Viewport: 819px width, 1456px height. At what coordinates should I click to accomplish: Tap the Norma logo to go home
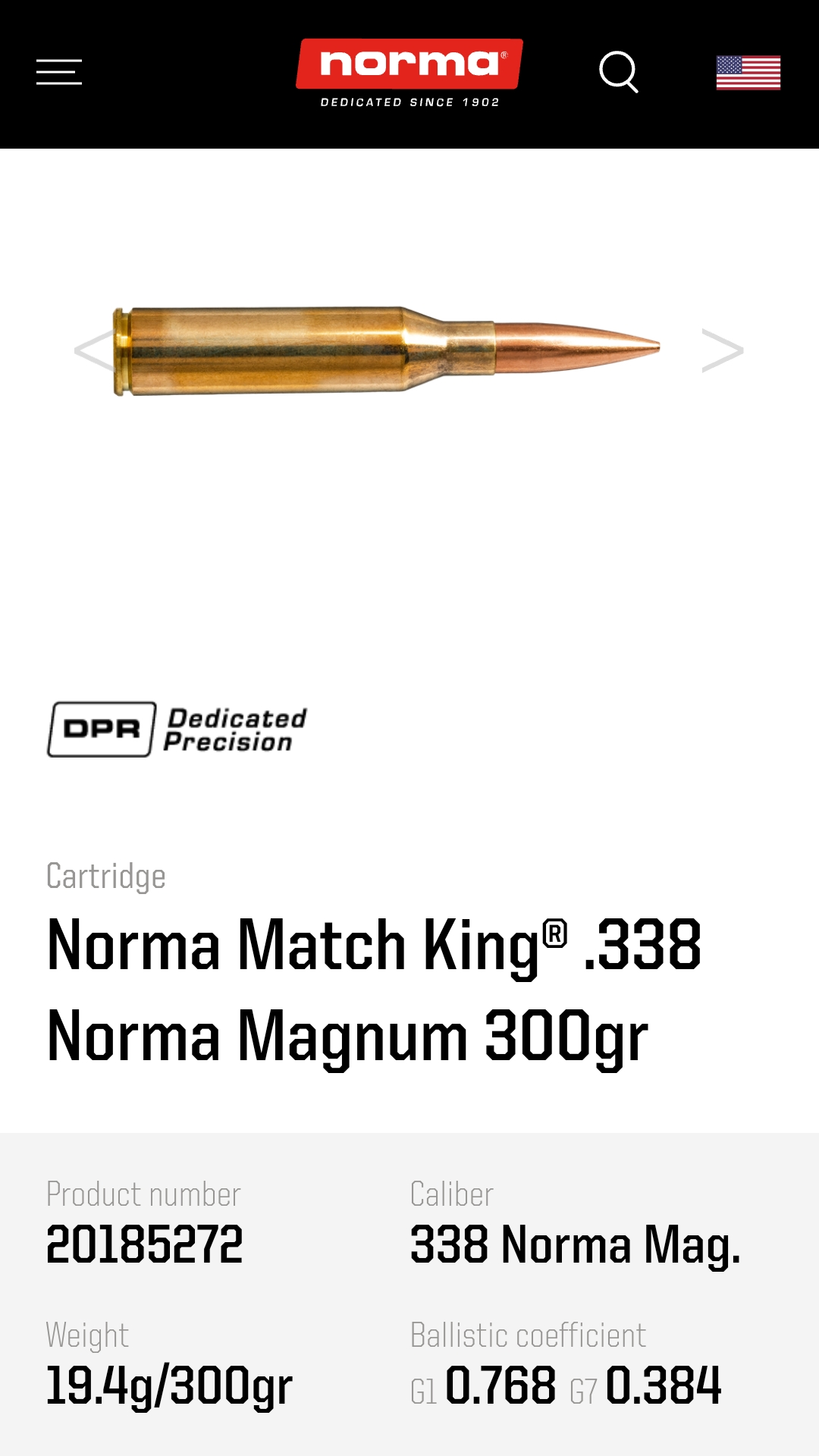coord(409,73)
